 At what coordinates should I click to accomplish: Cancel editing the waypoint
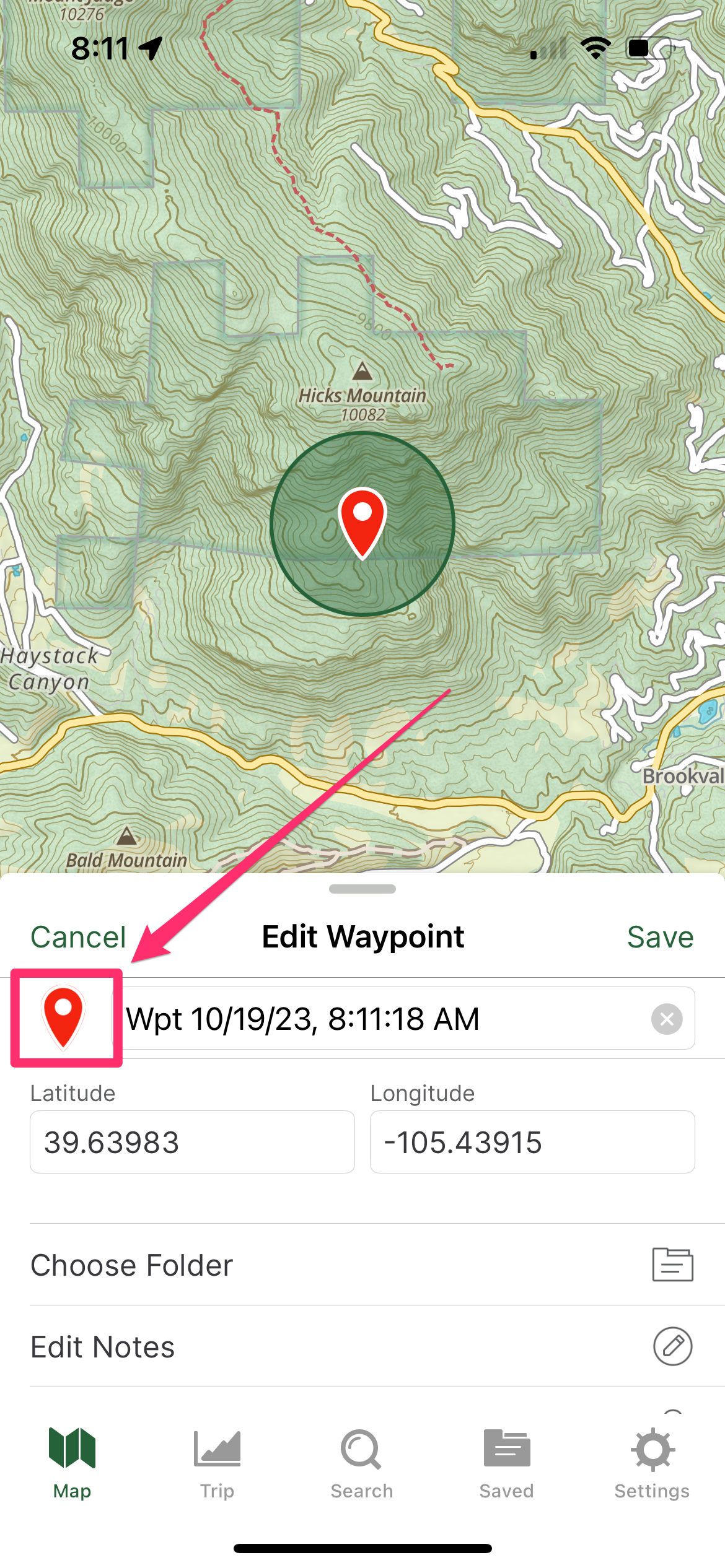pyautogui.click(x=79, y=937)
